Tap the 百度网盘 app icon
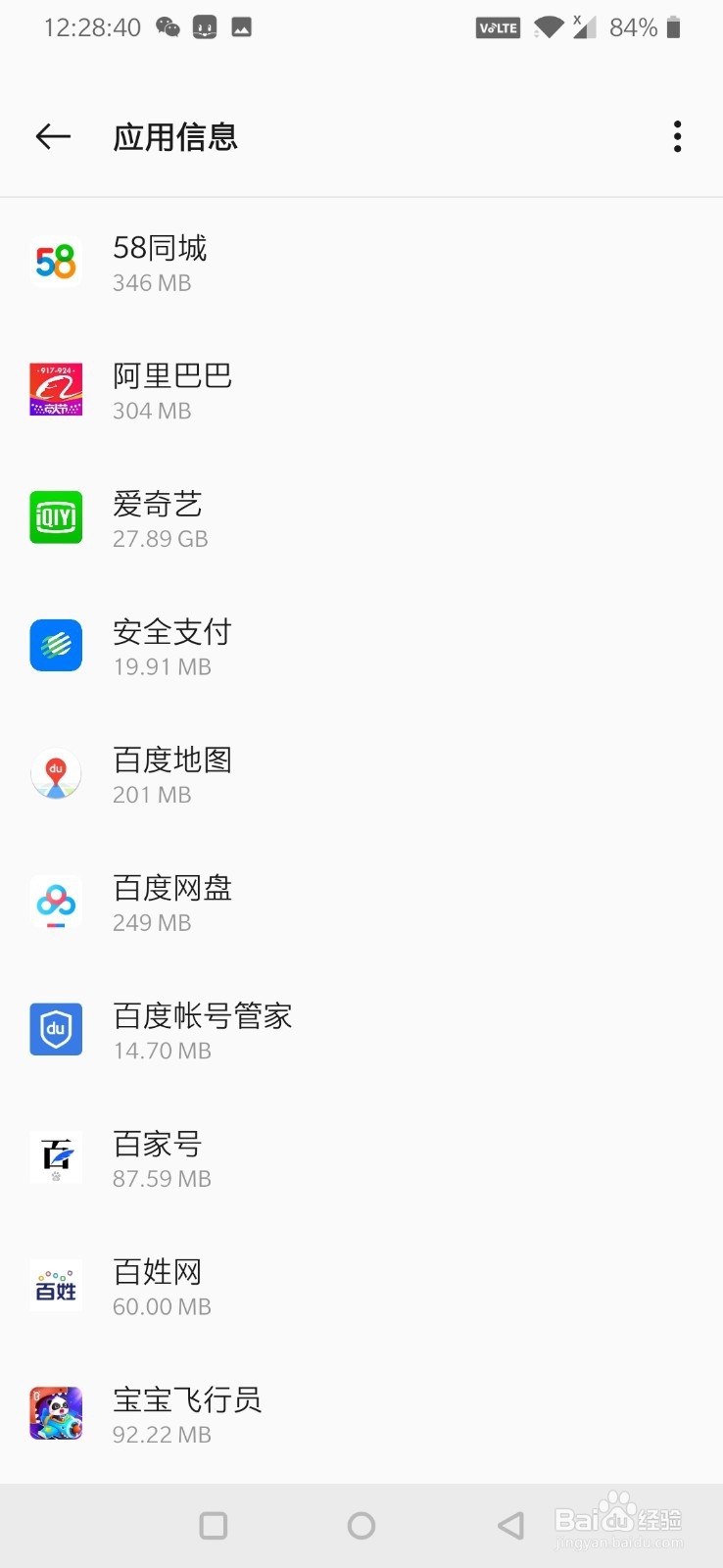 [56, 902]
